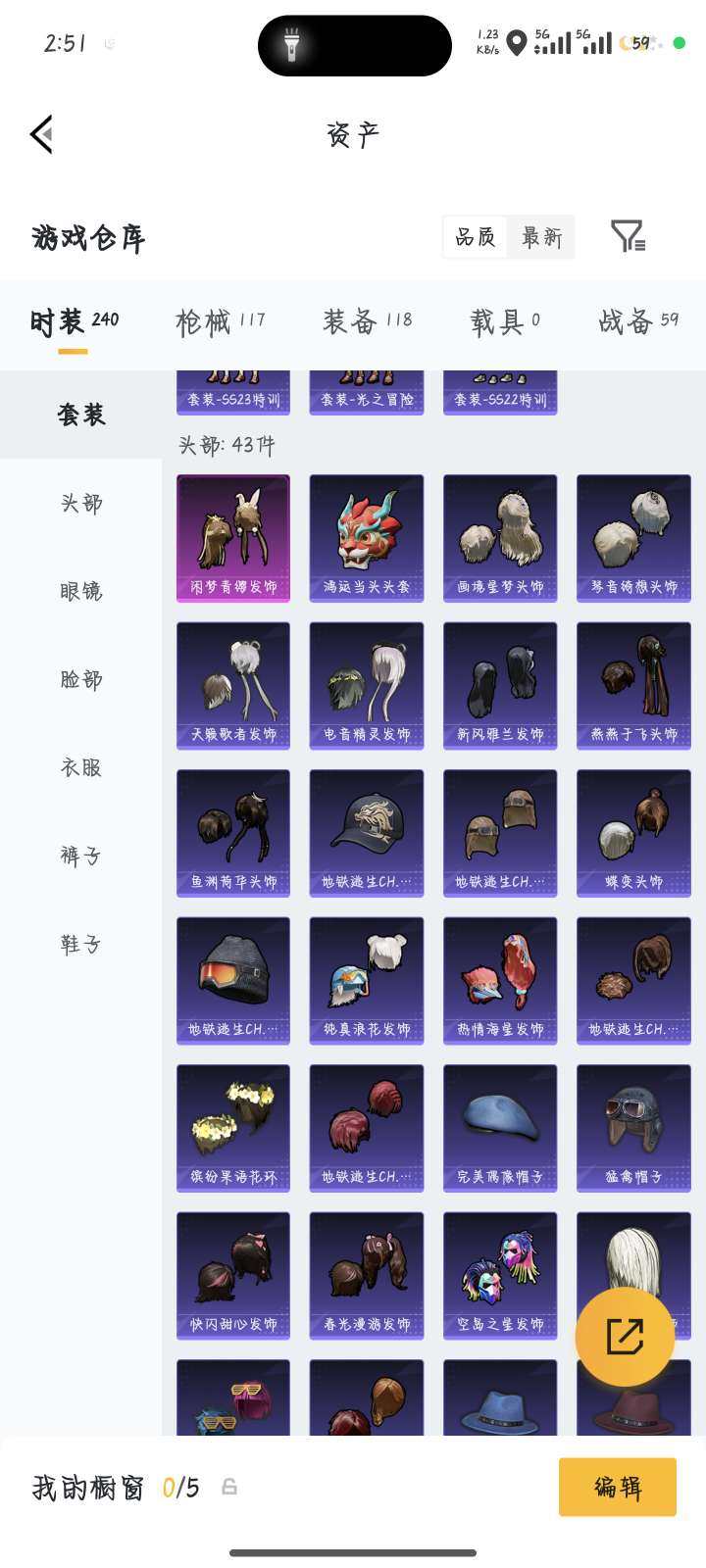Select 裤子 category
The height and width of the screenshot is (1568, 706).
(x=81, y=857)
